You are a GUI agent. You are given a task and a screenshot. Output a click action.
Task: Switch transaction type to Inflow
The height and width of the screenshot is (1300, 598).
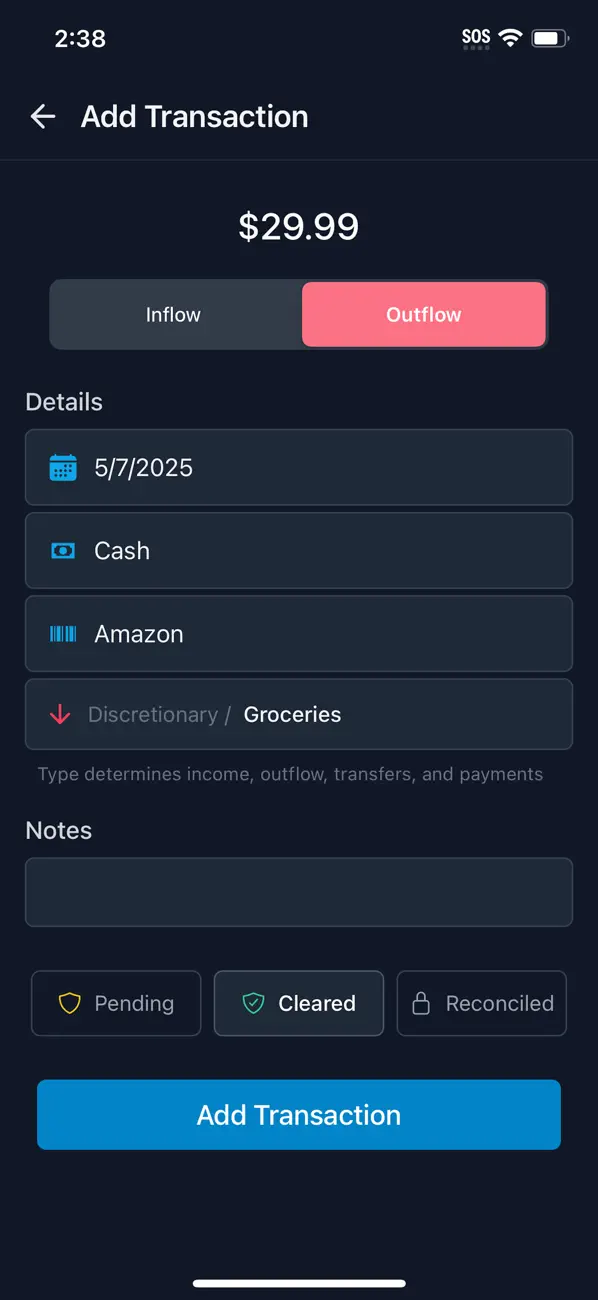174,314
